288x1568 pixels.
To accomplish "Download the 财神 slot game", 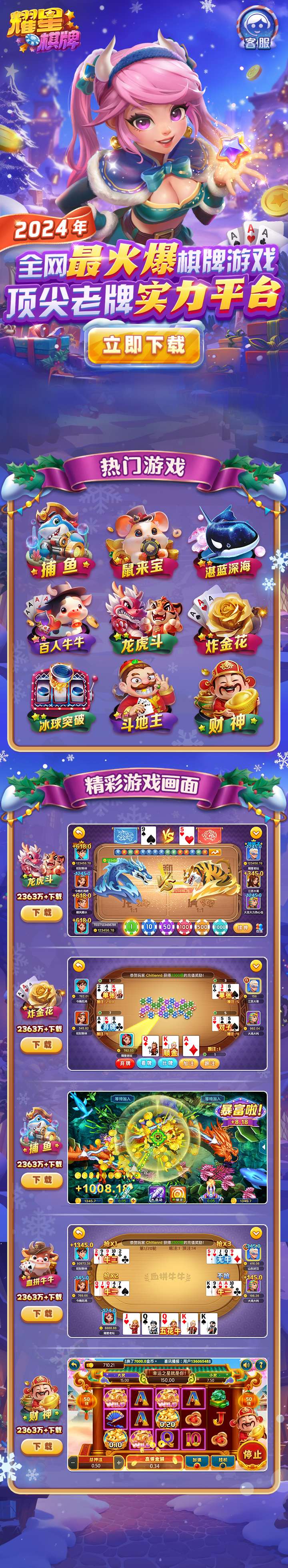I will point(41,1446).
